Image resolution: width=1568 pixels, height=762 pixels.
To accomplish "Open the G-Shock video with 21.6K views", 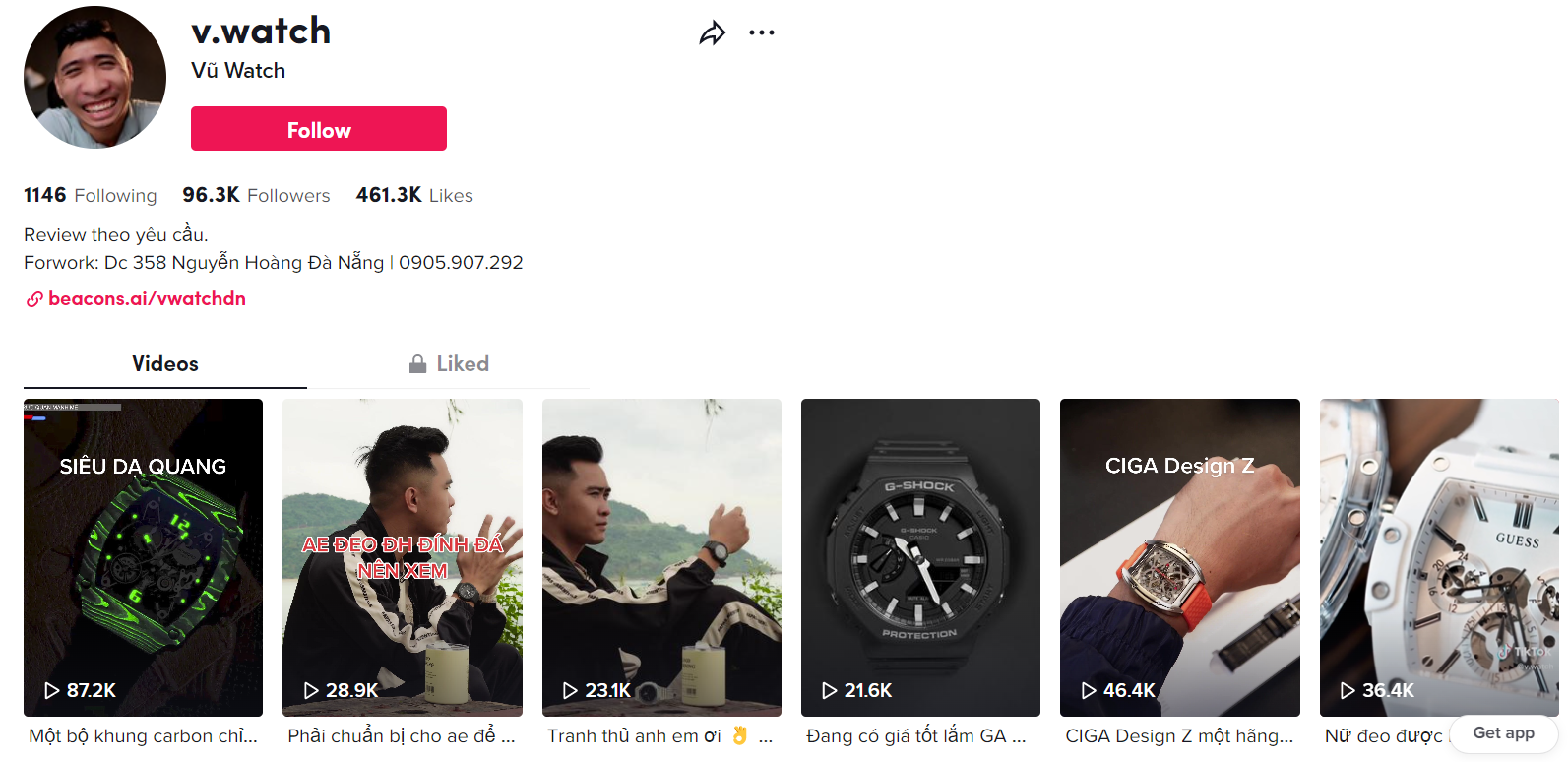I will point(920,556).
